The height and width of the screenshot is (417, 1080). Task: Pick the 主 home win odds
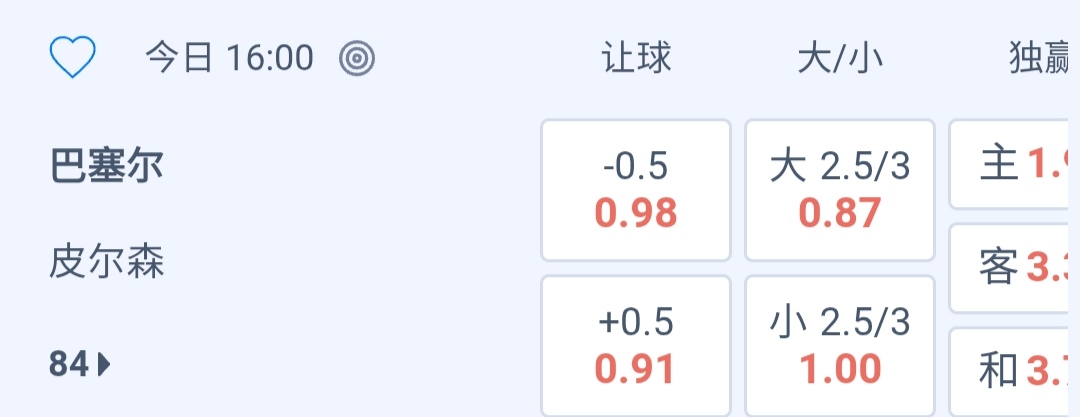[1014, 164]
